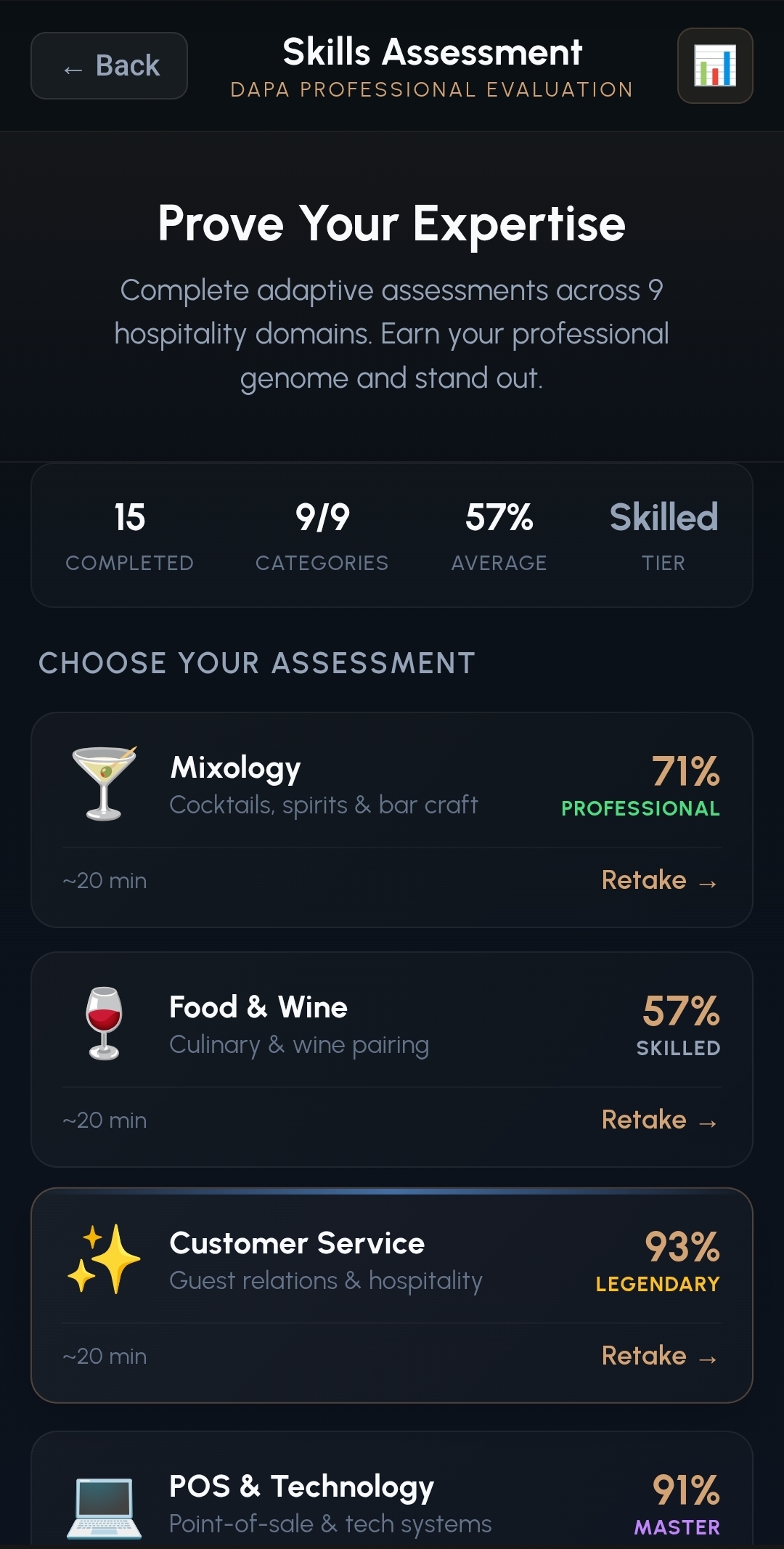Retake the Food & Wine assessment
Screen dimensions: 784x1549
coord(657,1120)
